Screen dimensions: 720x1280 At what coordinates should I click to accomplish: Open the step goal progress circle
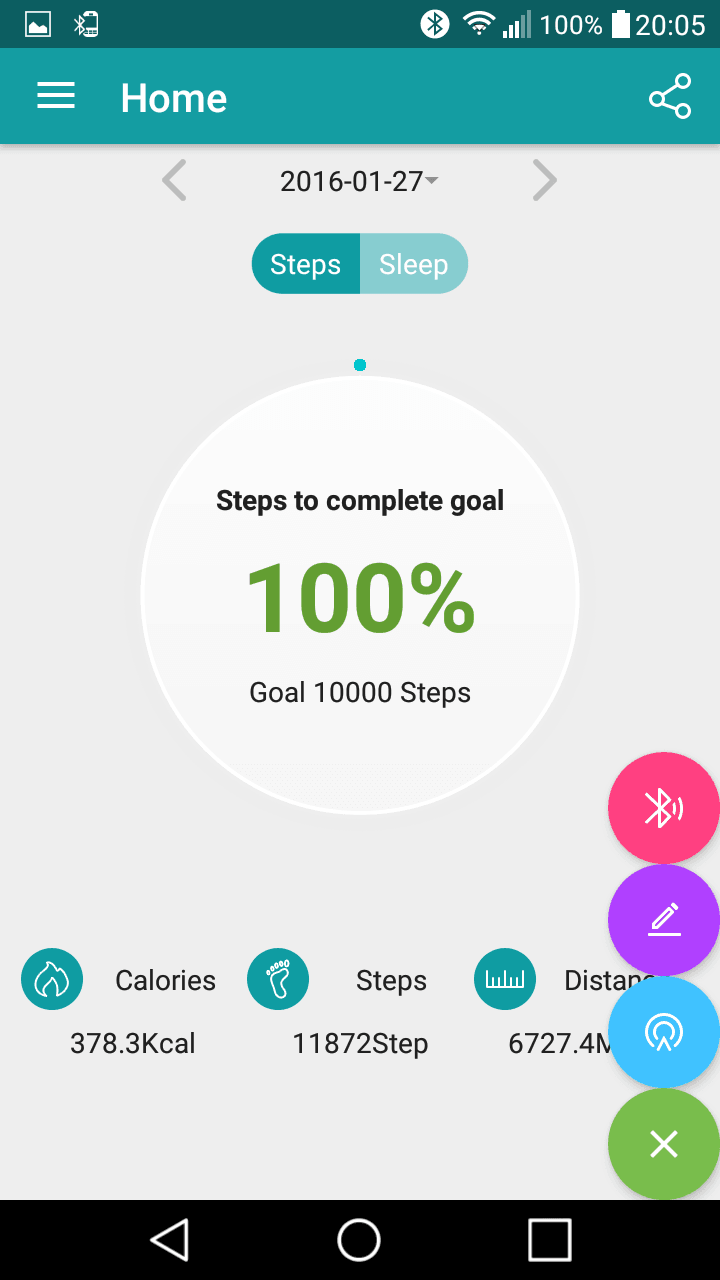360,595
